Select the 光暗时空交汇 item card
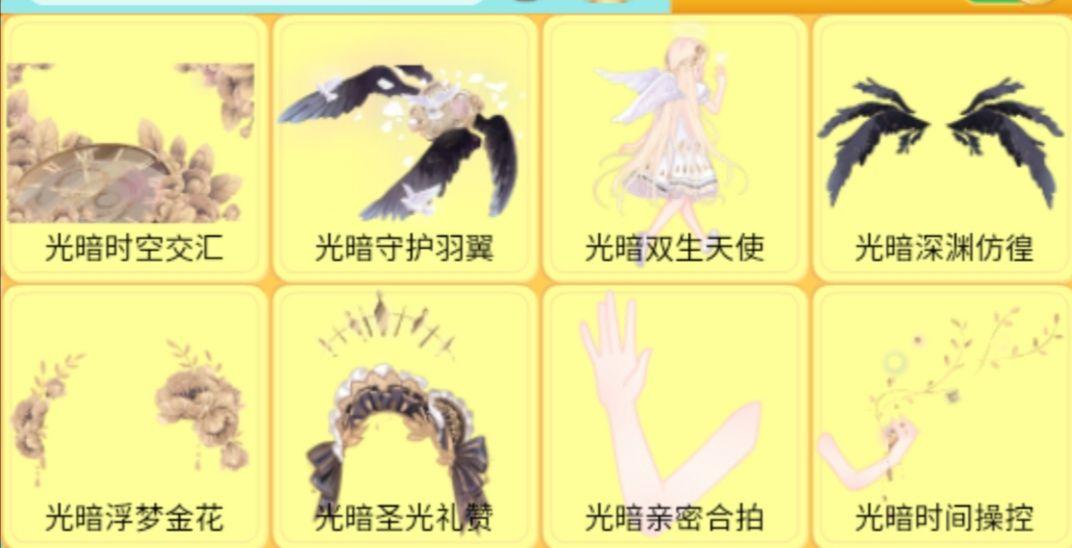Image resolution: width=1072 pixels, height=548 pixels. tap(134, 148)
